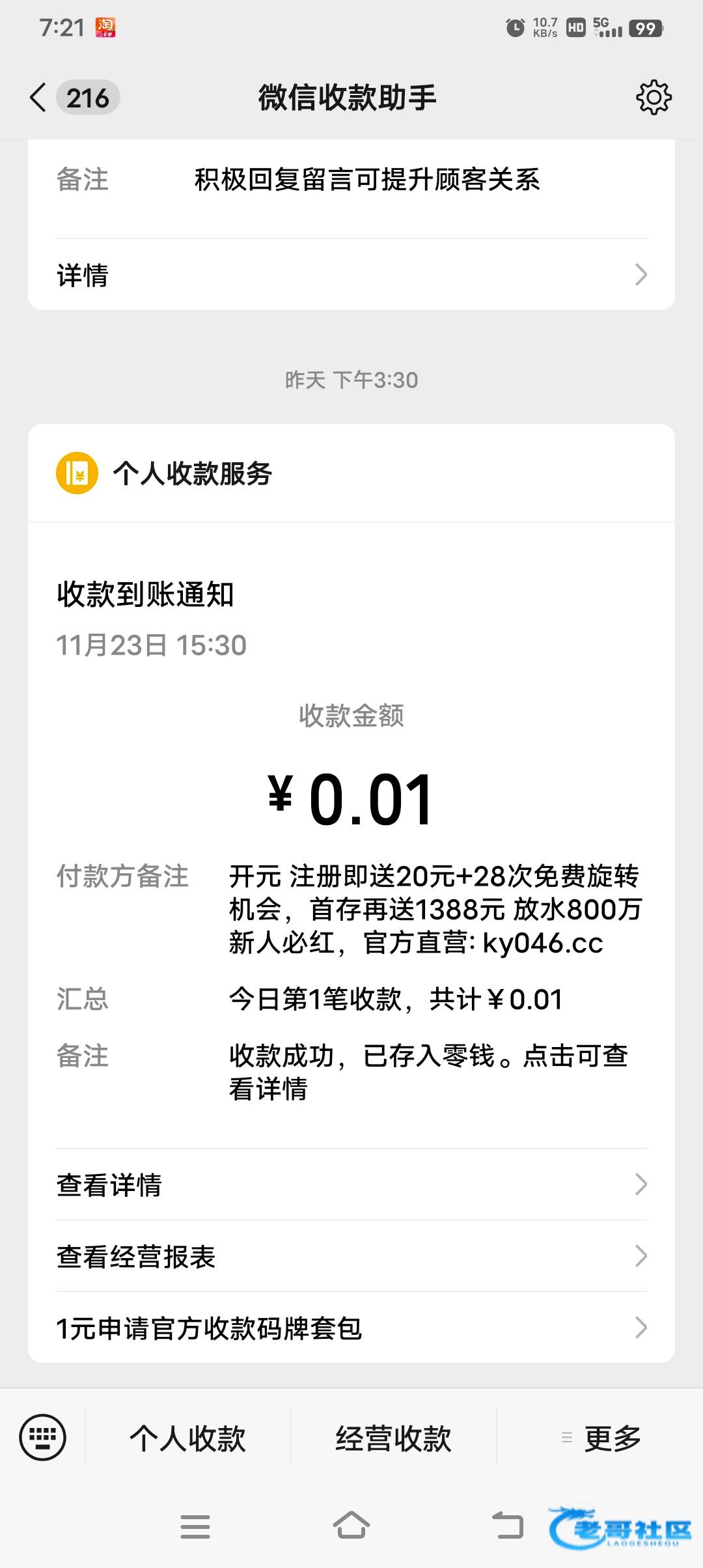Image resolution: width=703 pixels, height=1568 pixels.
Task: Open the 个人收款 menu
Action: (x=187, y=1438)
